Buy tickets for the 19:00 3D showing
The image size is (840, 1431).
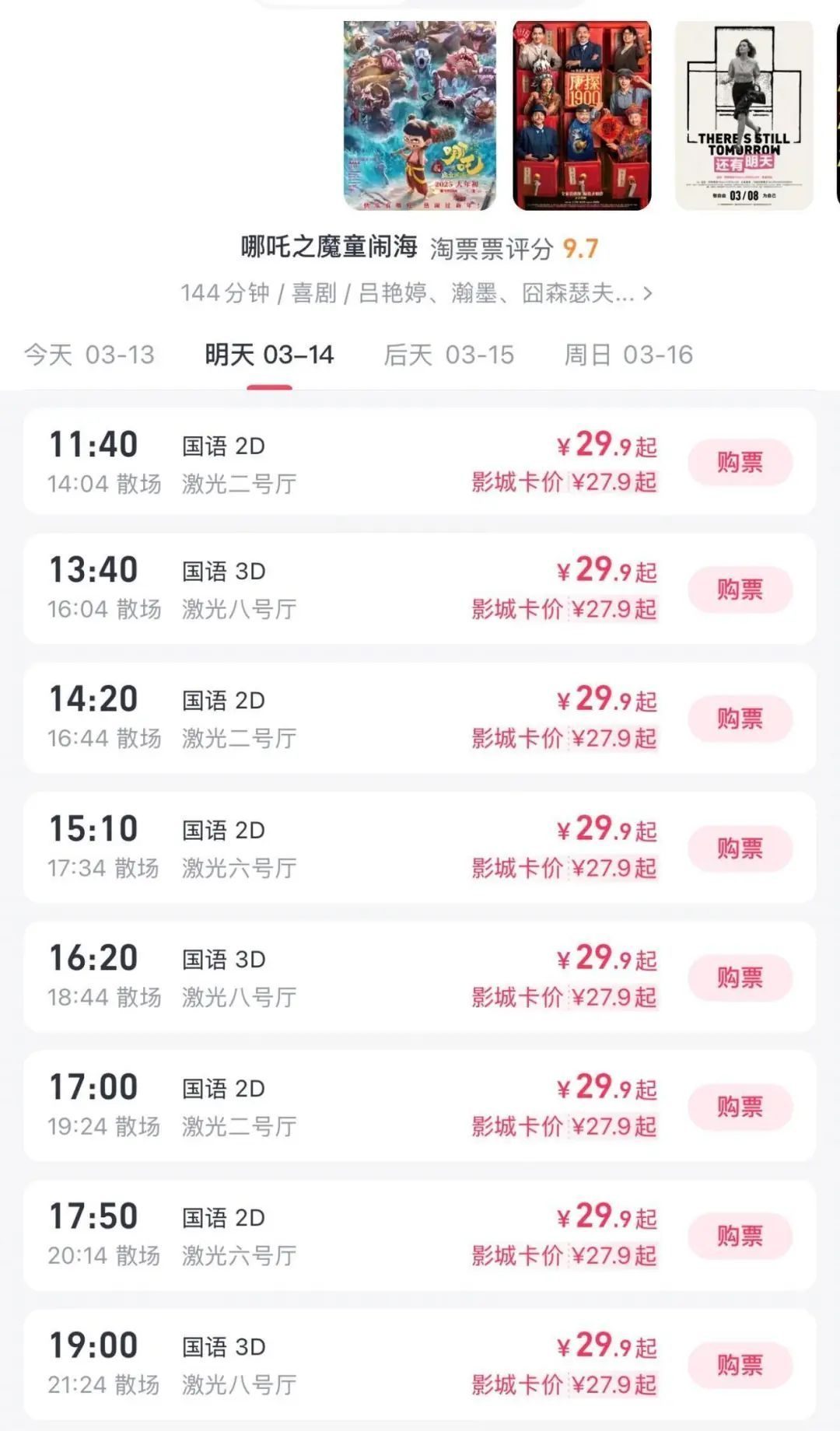740,1364
